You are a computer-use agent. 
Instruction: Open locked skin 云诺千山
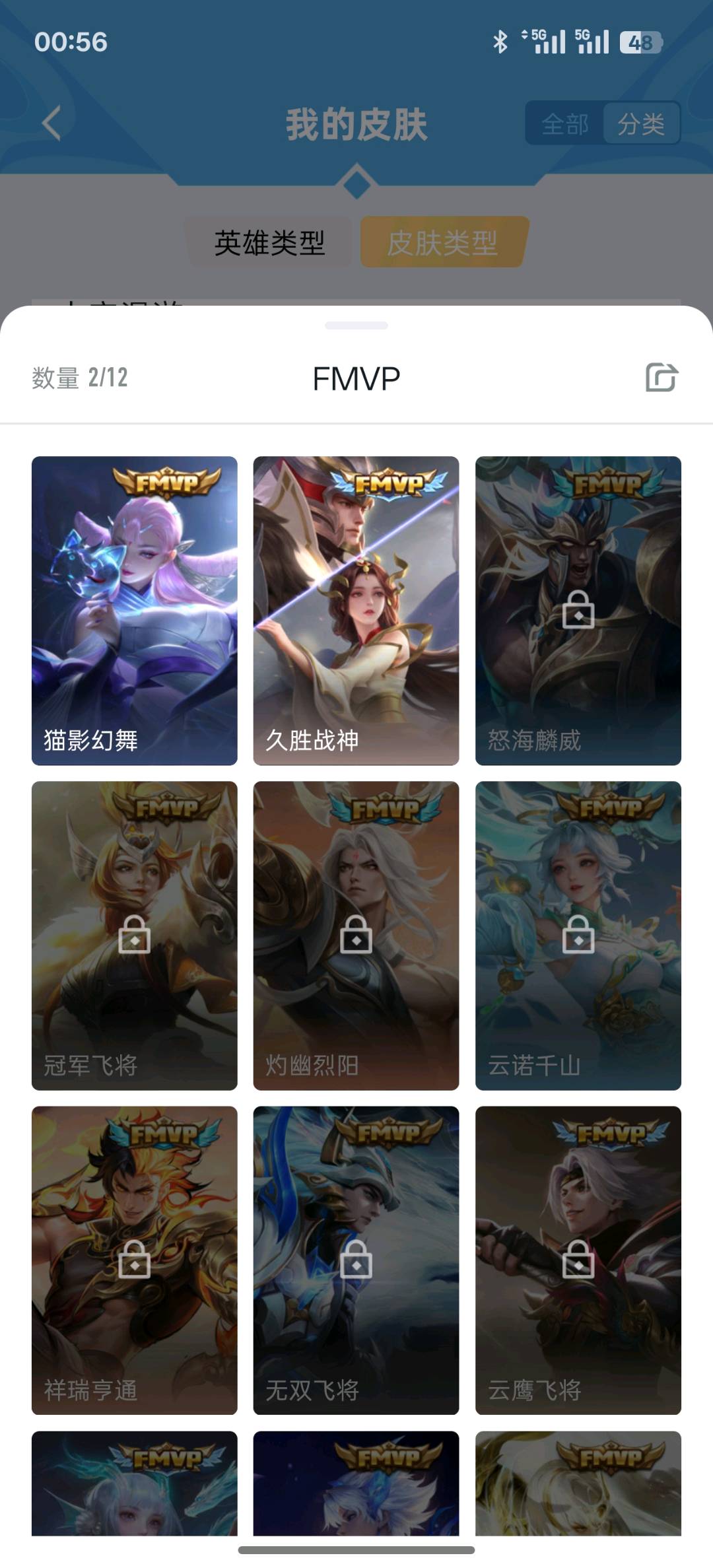578,936
